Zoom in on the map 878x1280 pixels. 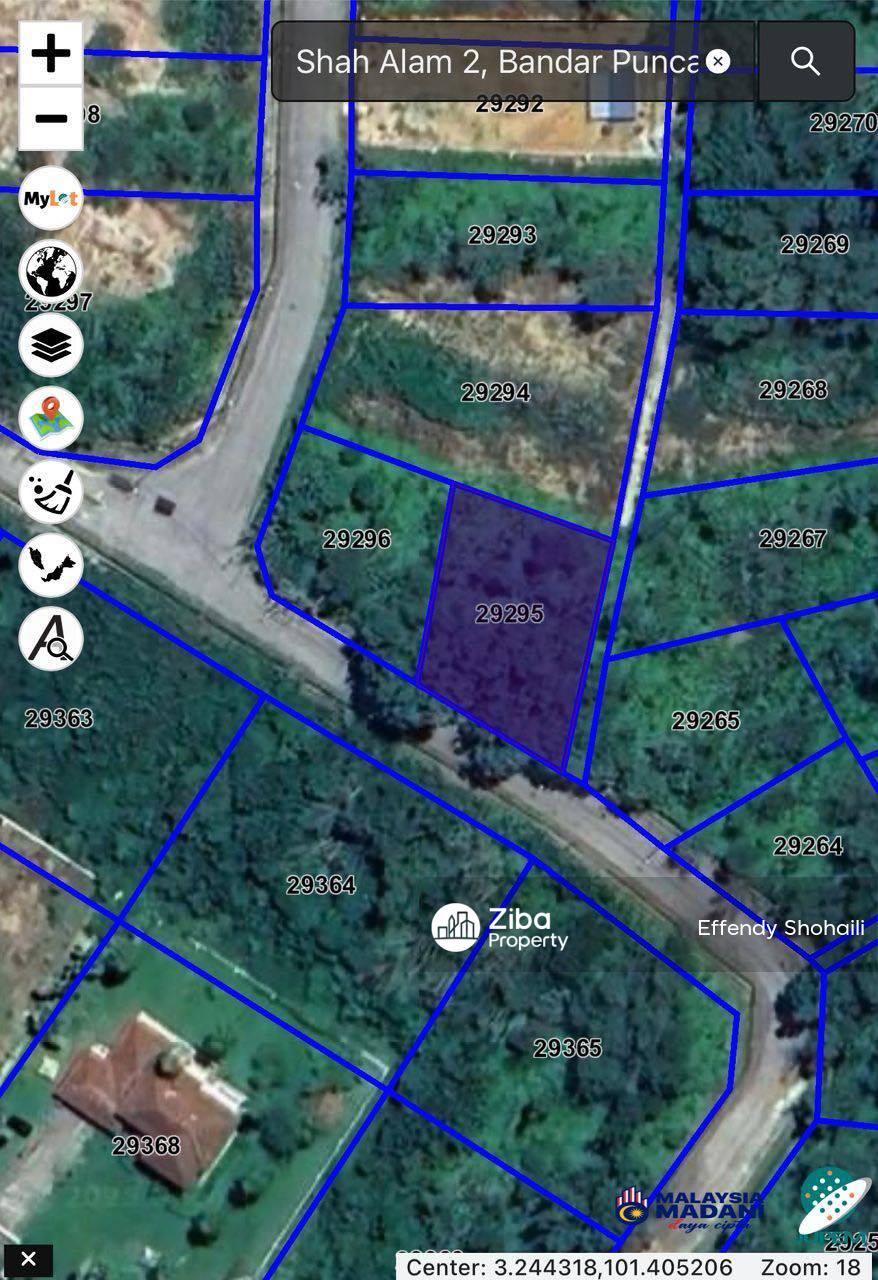51,54
